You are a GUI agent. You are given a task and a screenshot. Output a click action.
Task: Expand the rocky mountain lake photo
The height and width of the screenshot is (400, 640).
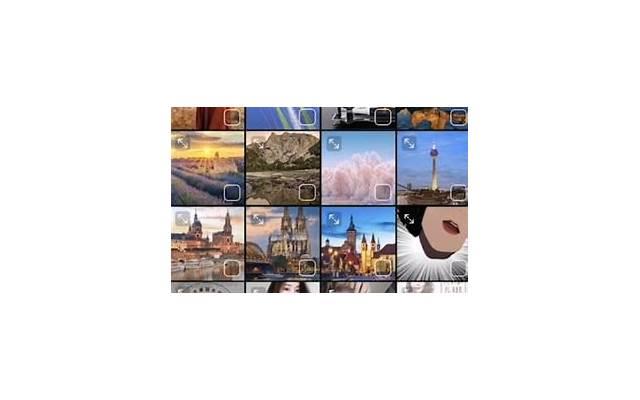257,144
